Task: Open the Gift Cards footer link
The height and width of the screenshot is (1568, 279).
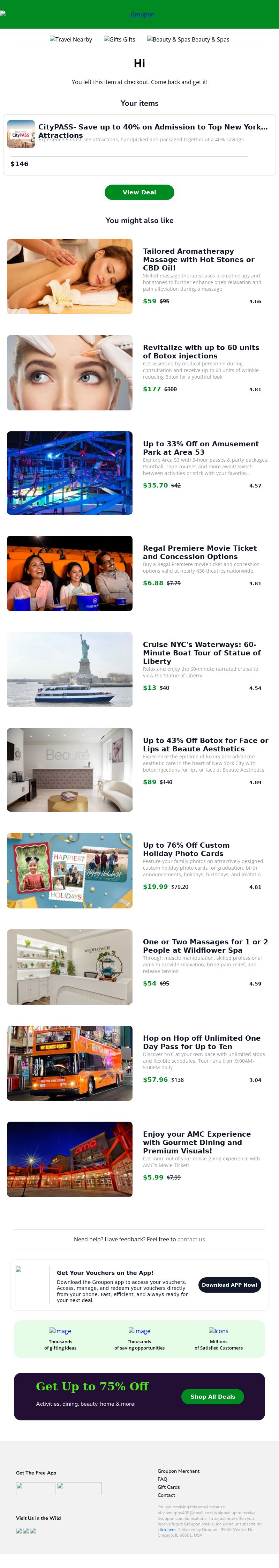Action: point(168,1487)
